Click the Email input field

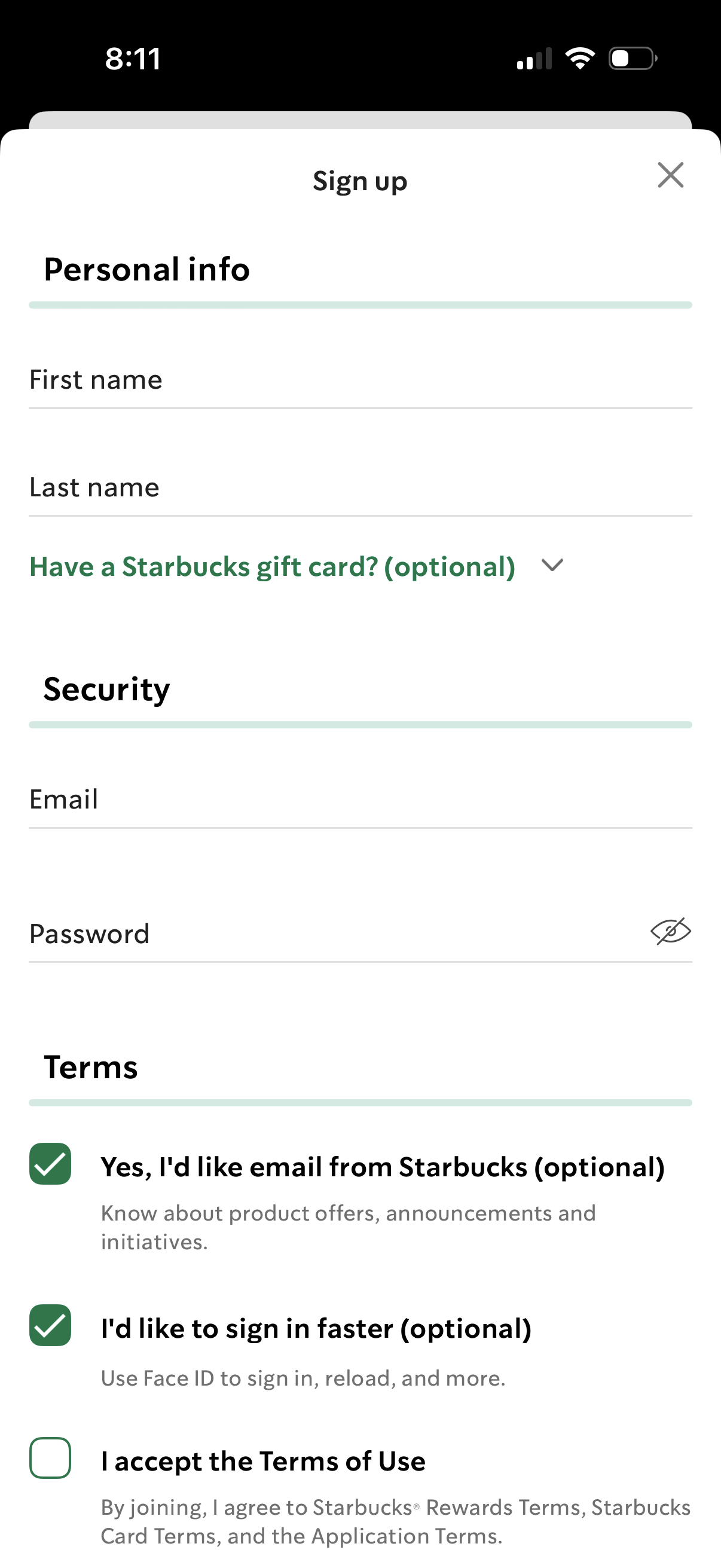tap(360, 799)
